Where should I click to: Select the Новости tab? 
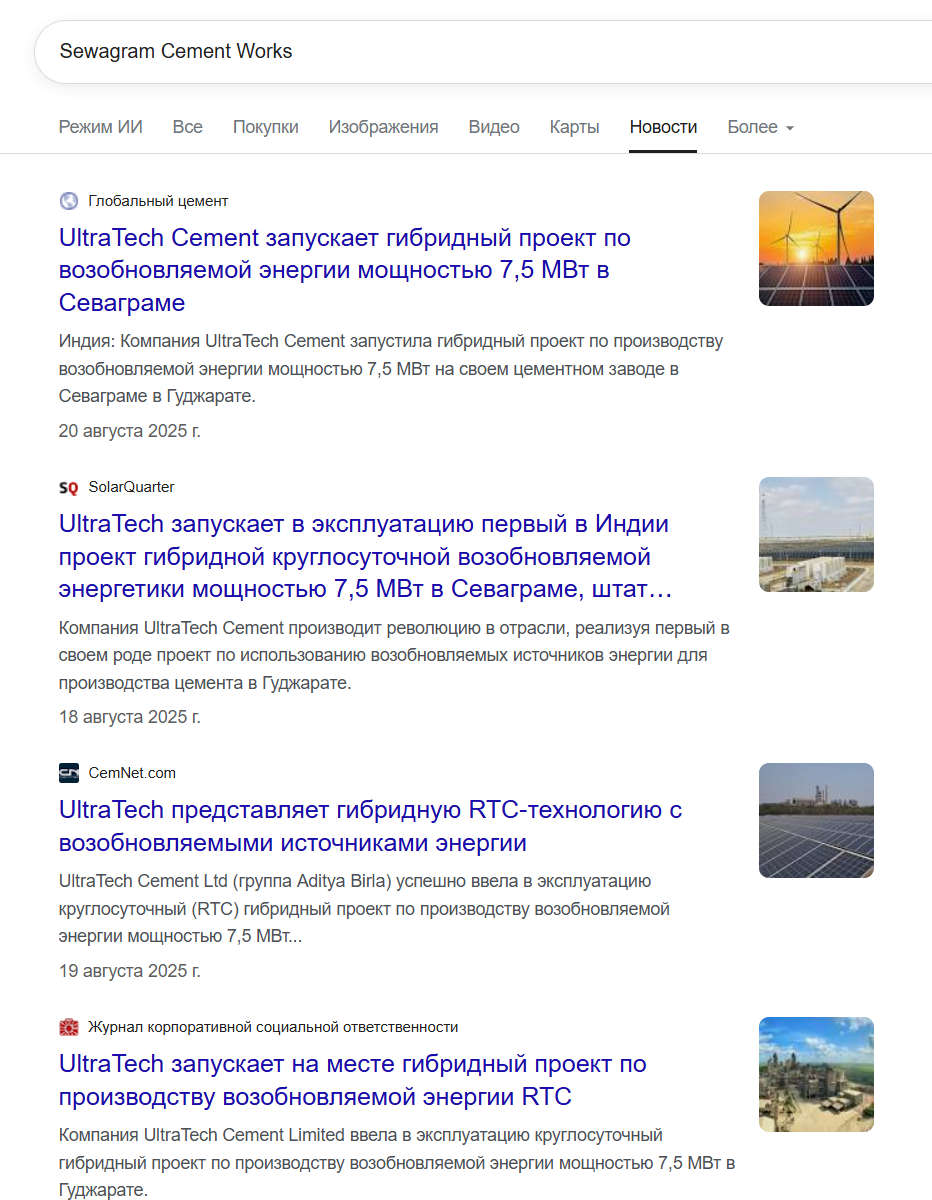click(x=663, y=127)
